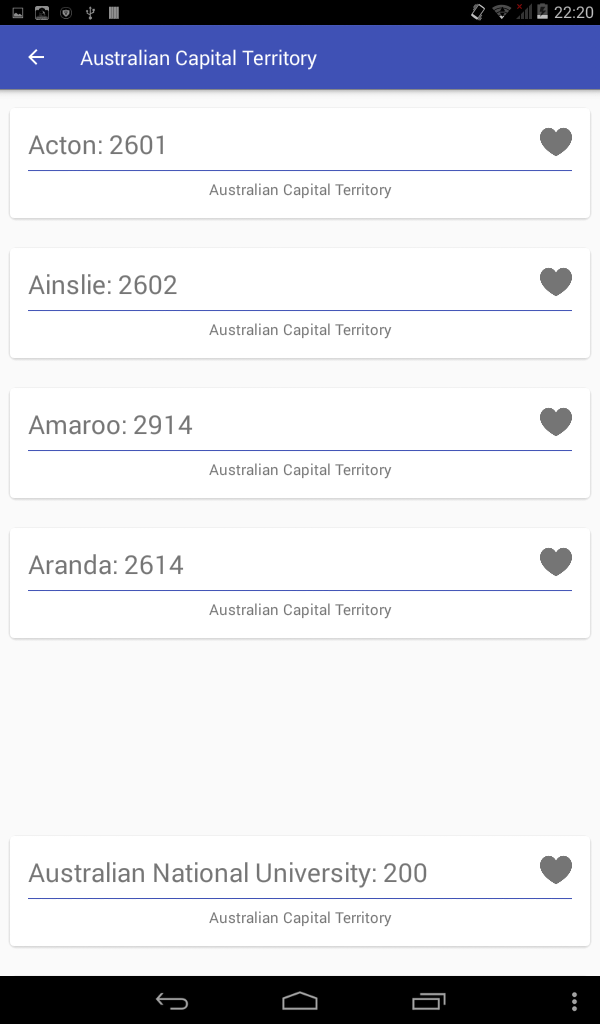The width and height of the screenshot is (600, 1024).
Task: Favorite the Acton: 2601 entry
Action: click(555, 142)
